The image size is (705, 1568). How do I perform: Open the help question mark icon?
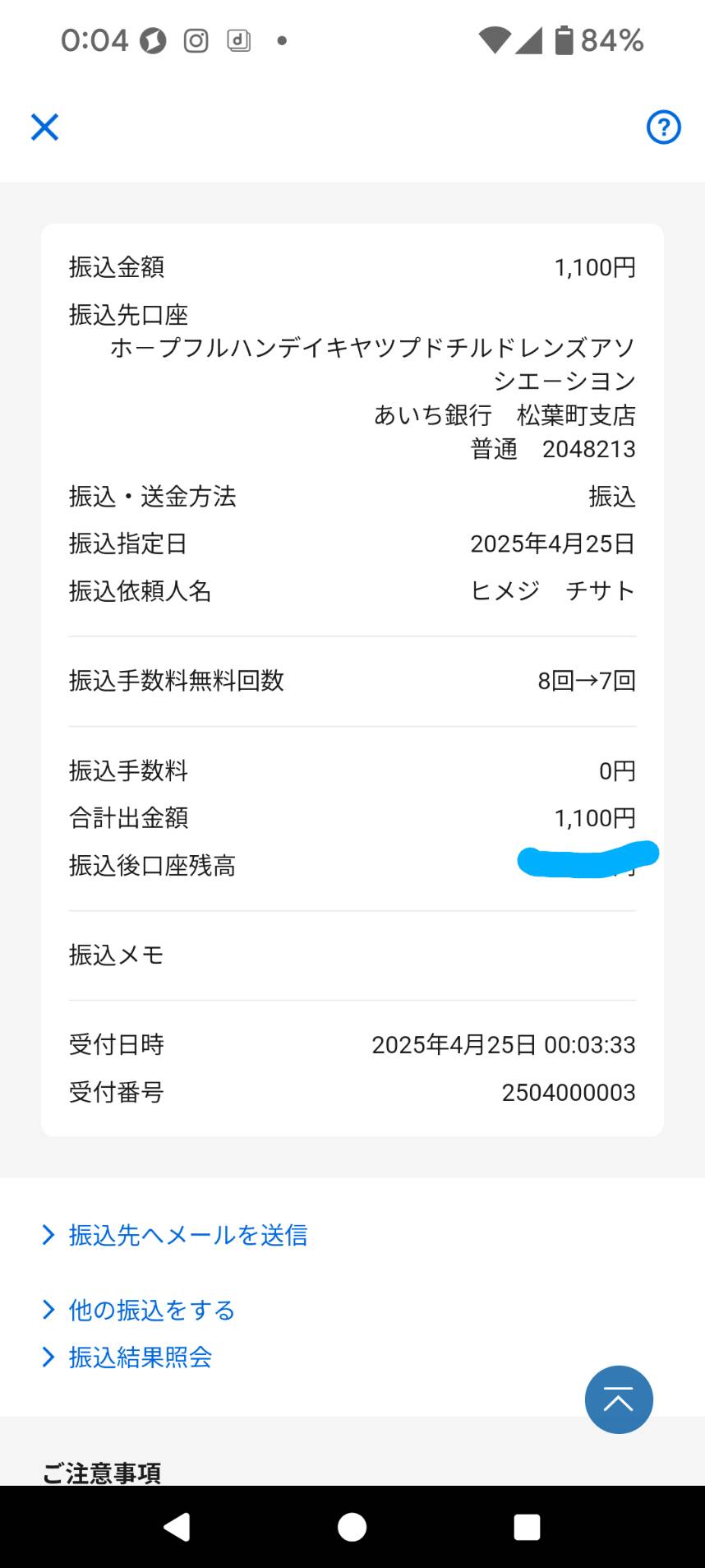tap(664, 127)
